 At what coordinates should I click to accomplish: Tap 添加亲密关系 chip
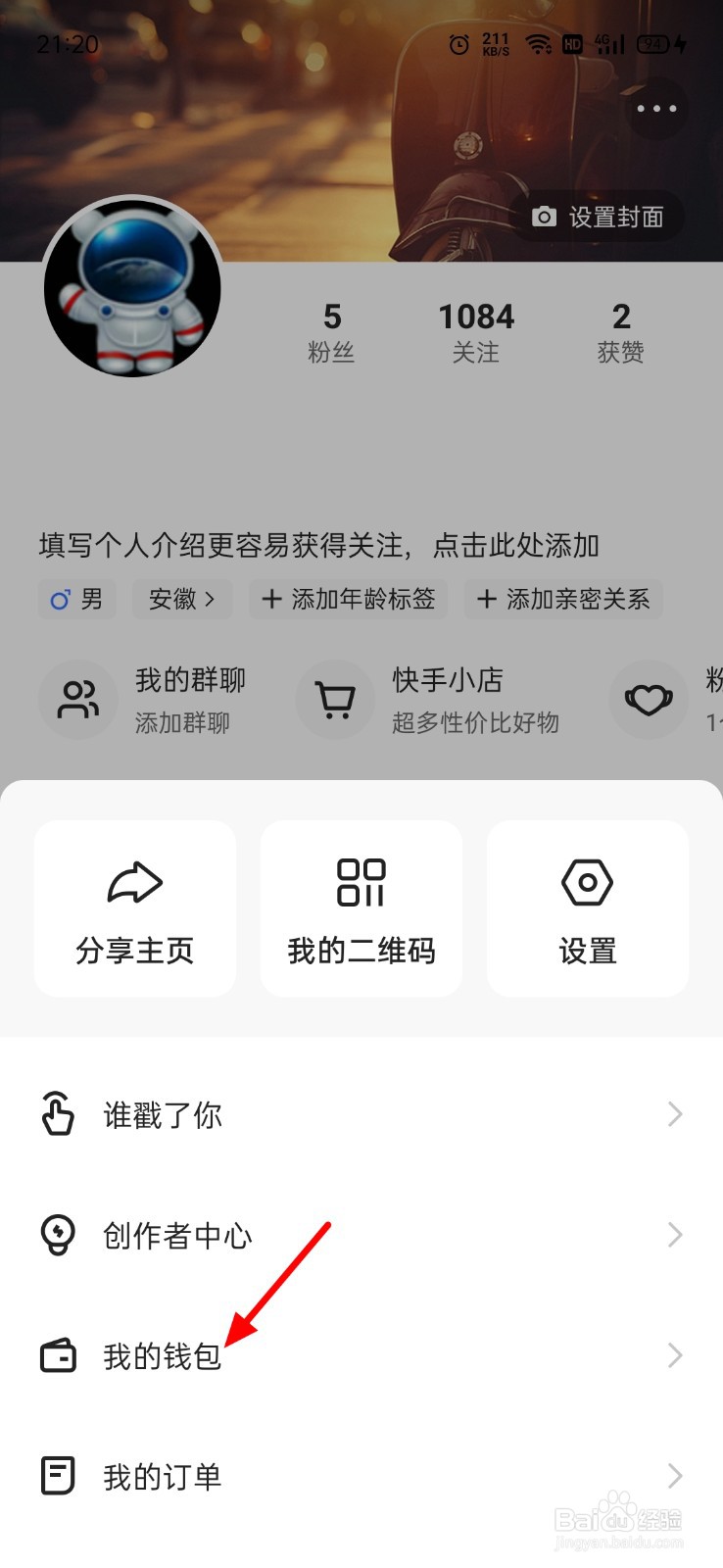pyautogui.click(x=563, y=599)
